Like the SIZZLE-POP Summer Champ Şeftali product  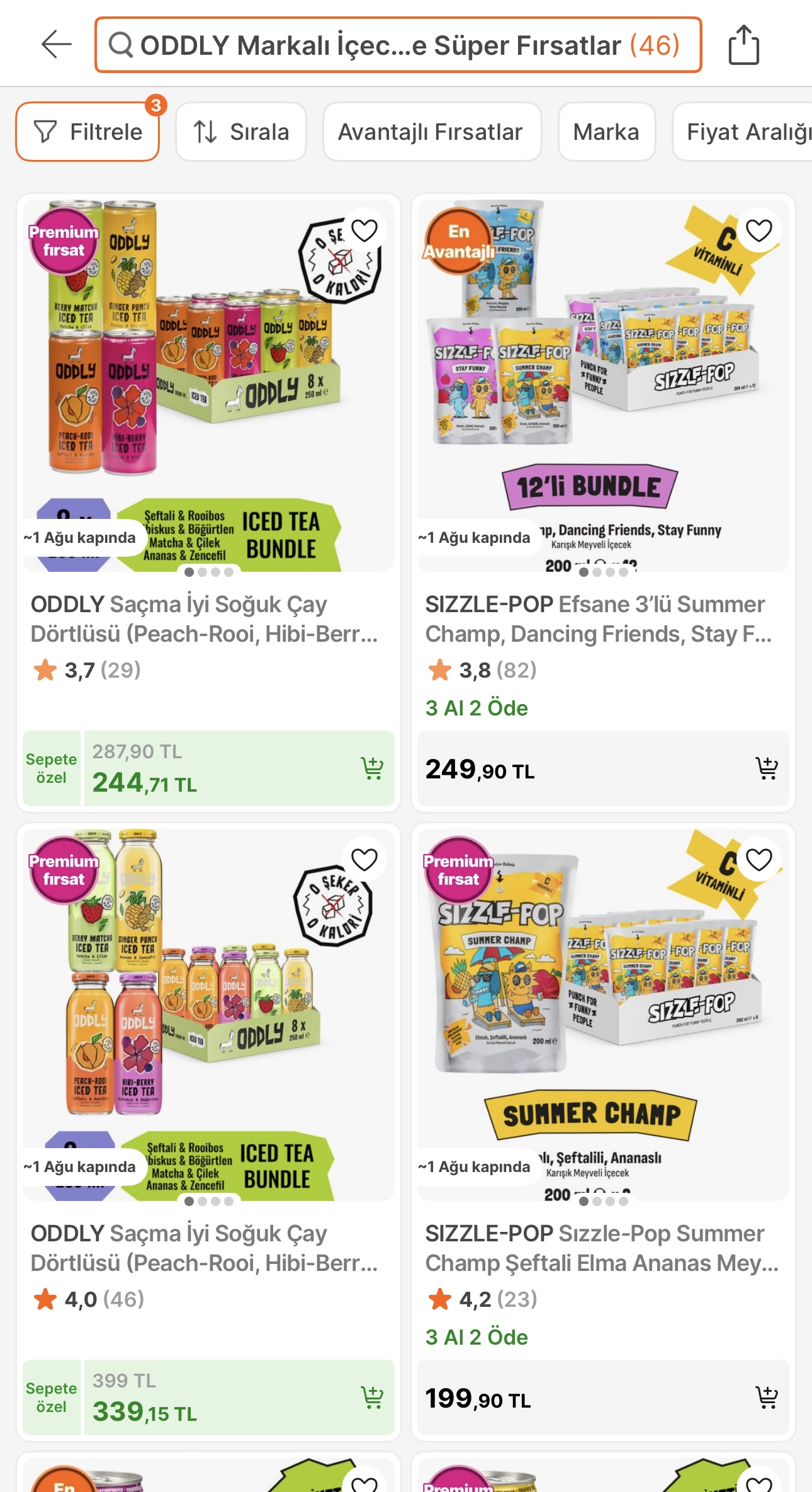click(758, 860)
